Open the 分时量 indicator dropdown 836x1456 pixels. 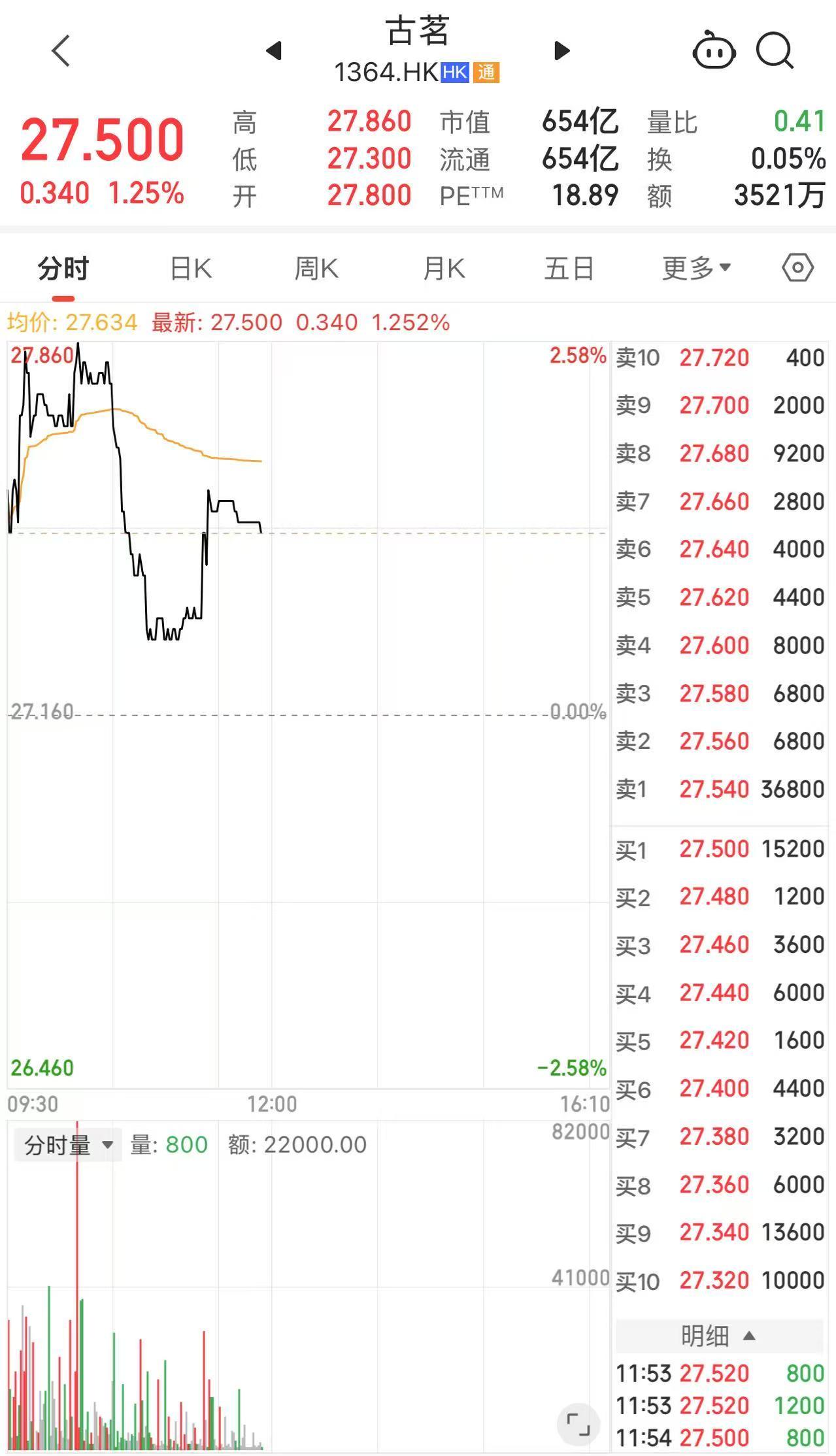click(68, 1146)
